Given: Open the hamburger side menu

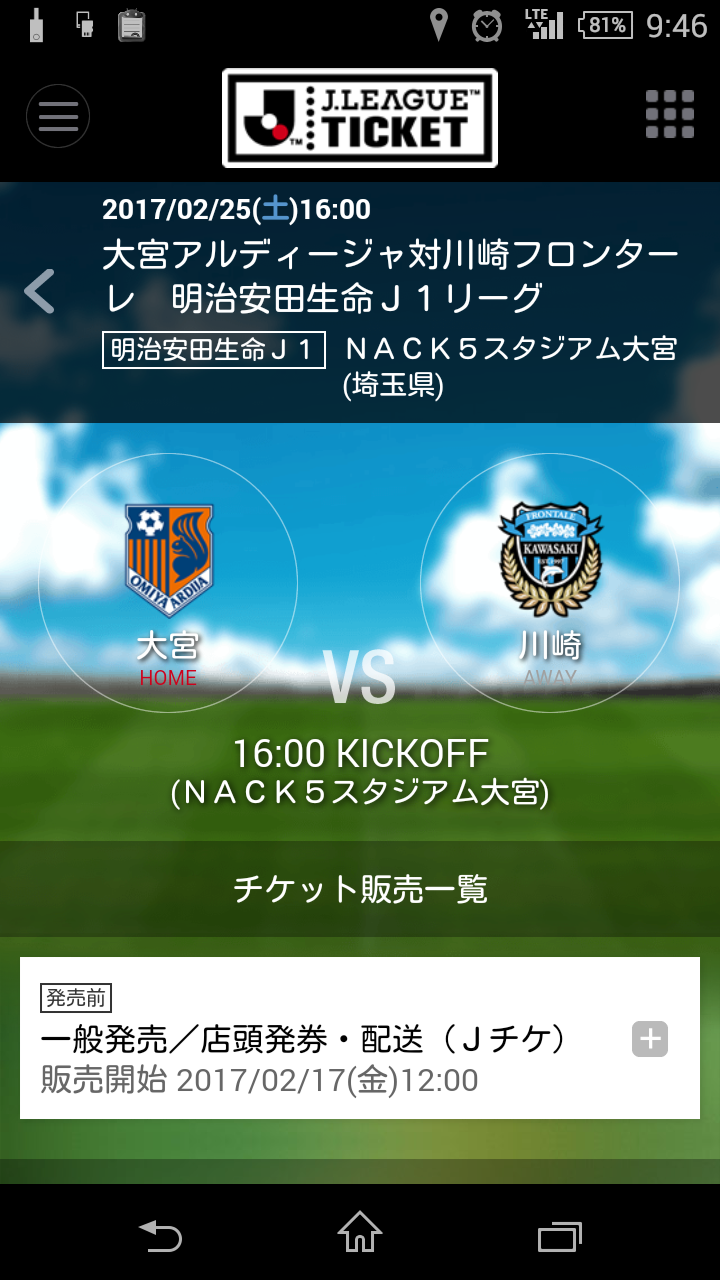Looking at the screenshot, I should (x=58, y=117).
